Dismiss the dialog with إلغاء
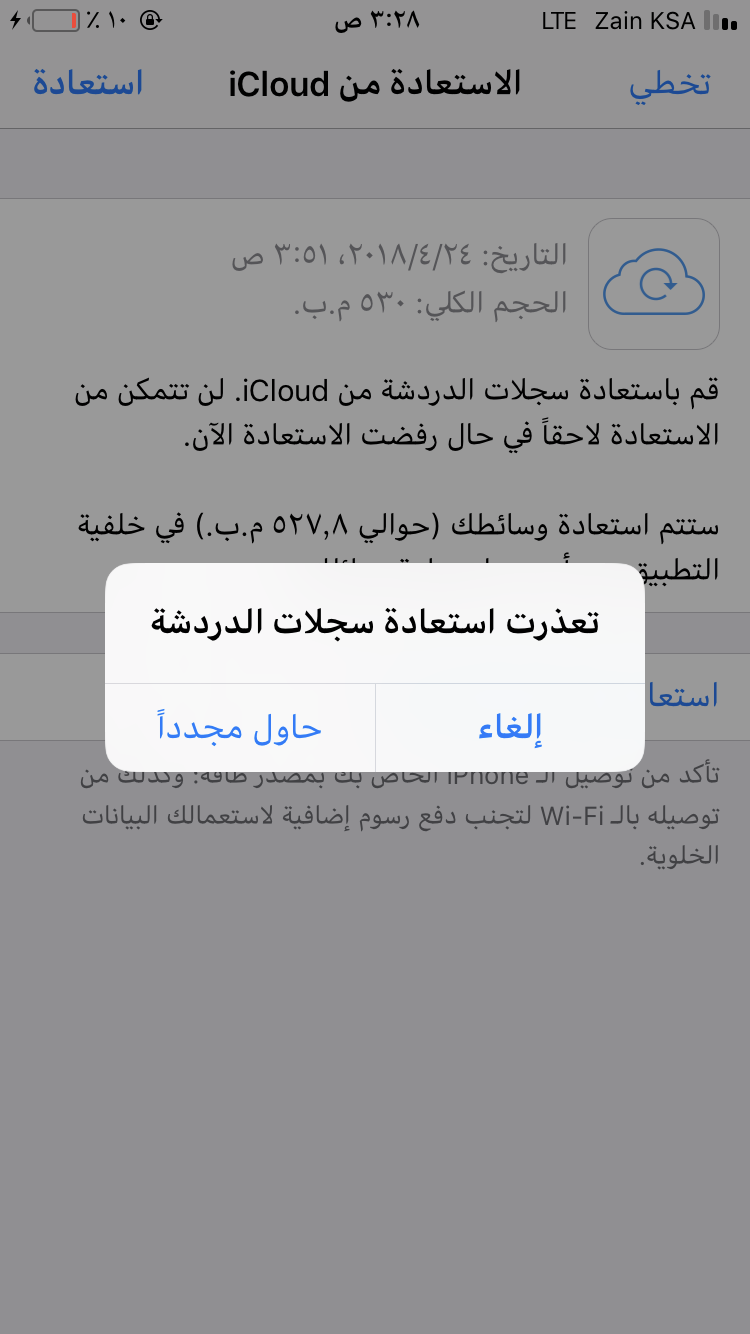The image size is (750, 1334). (510, 727)
